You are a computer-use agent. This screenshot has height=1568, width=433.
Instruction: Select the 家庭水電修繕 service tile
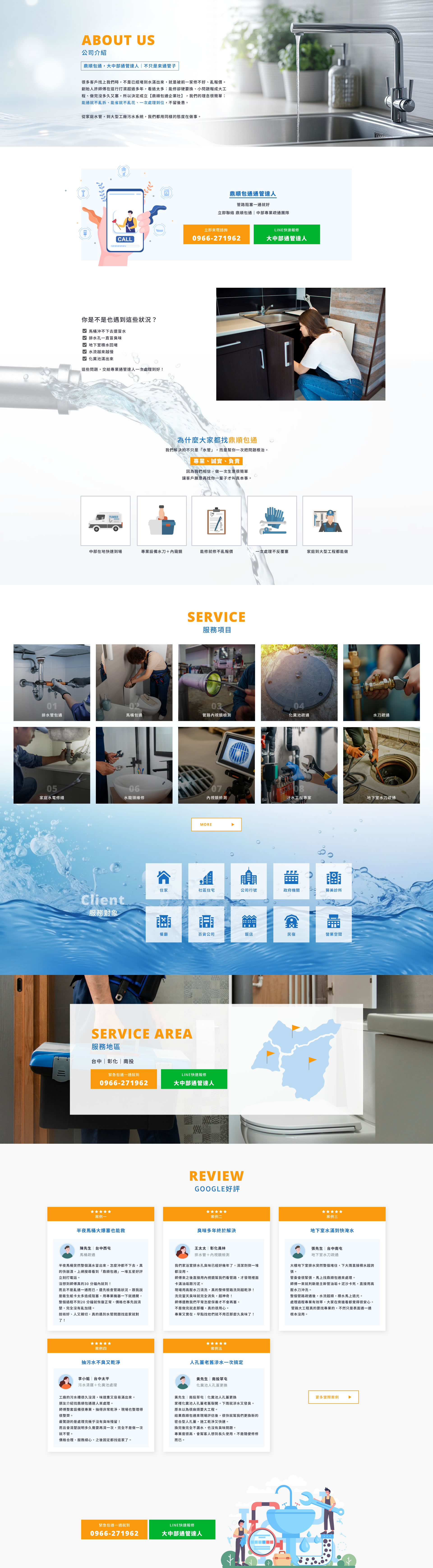(x=52, y=765)
